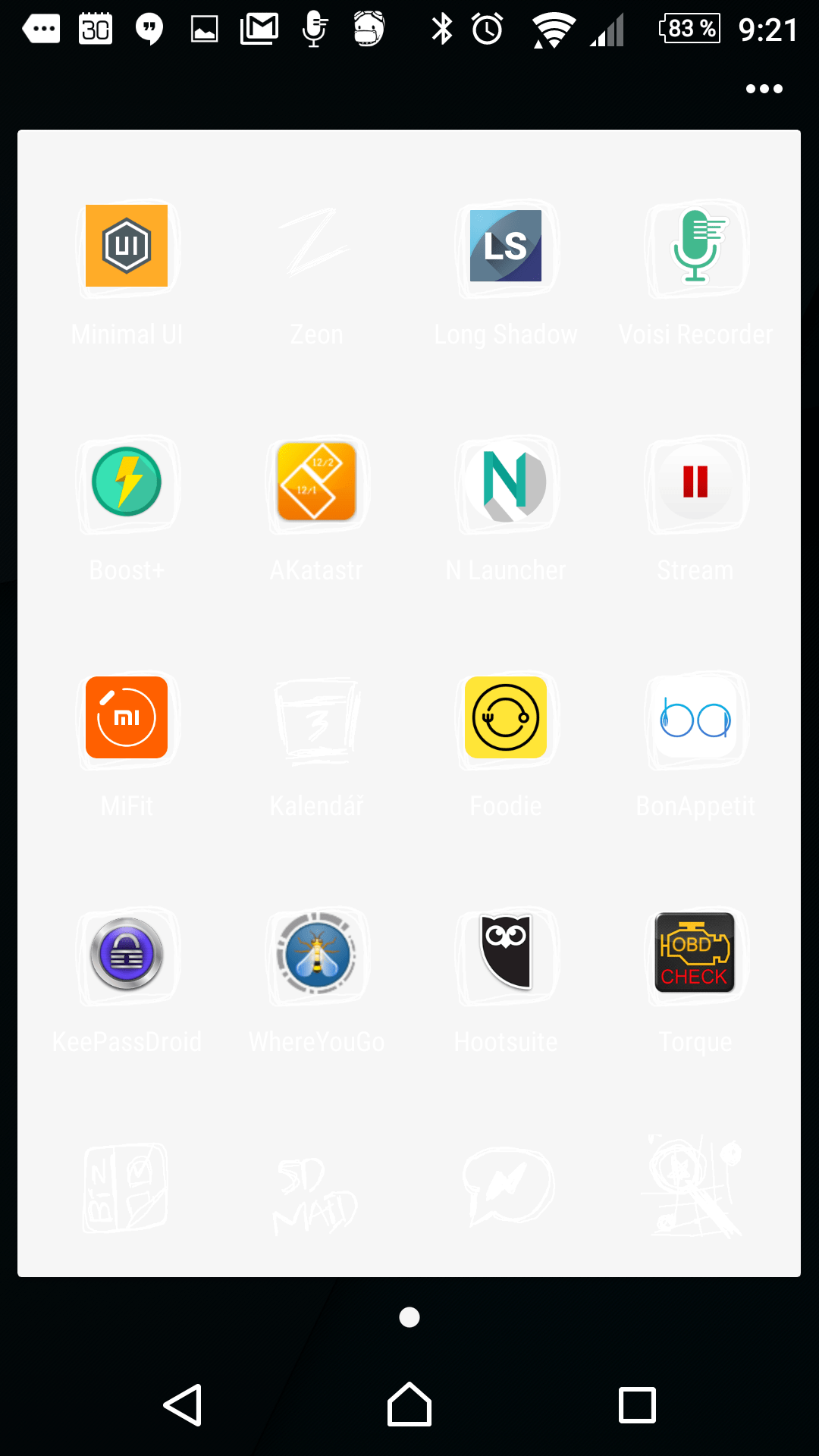Launch KeePassDroid
The image size is (819, 1456).
pos(127,954)
